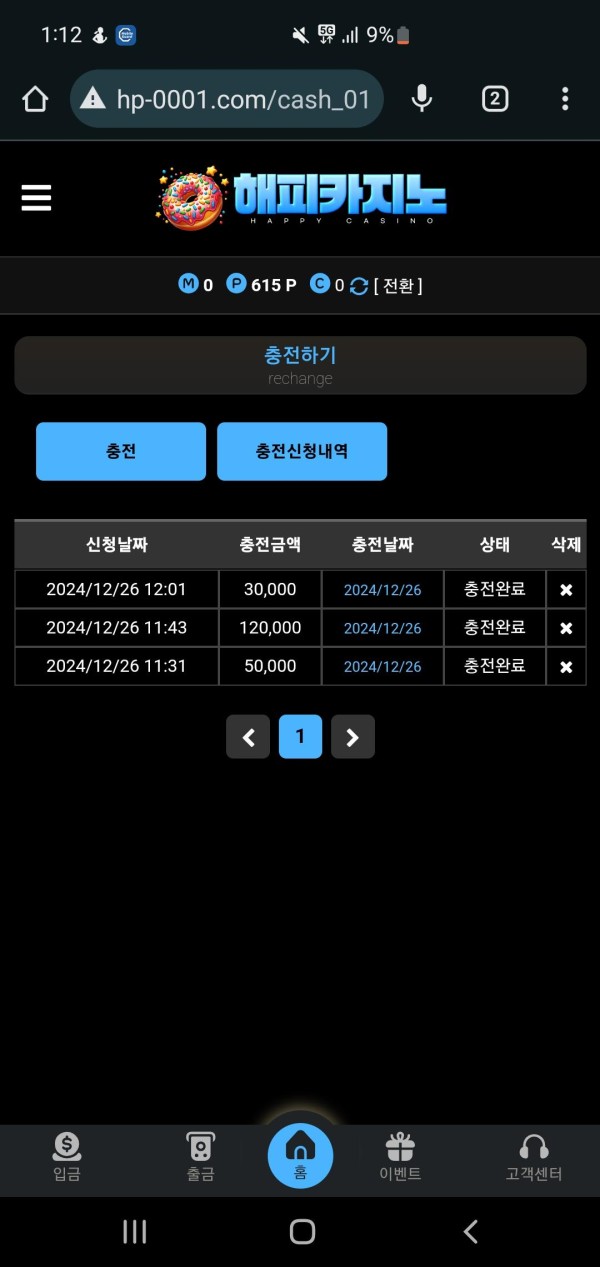The image size is (600, 1267).
Task: Open 출금 withdrawal tab
Action: [x=200, y=1158]
